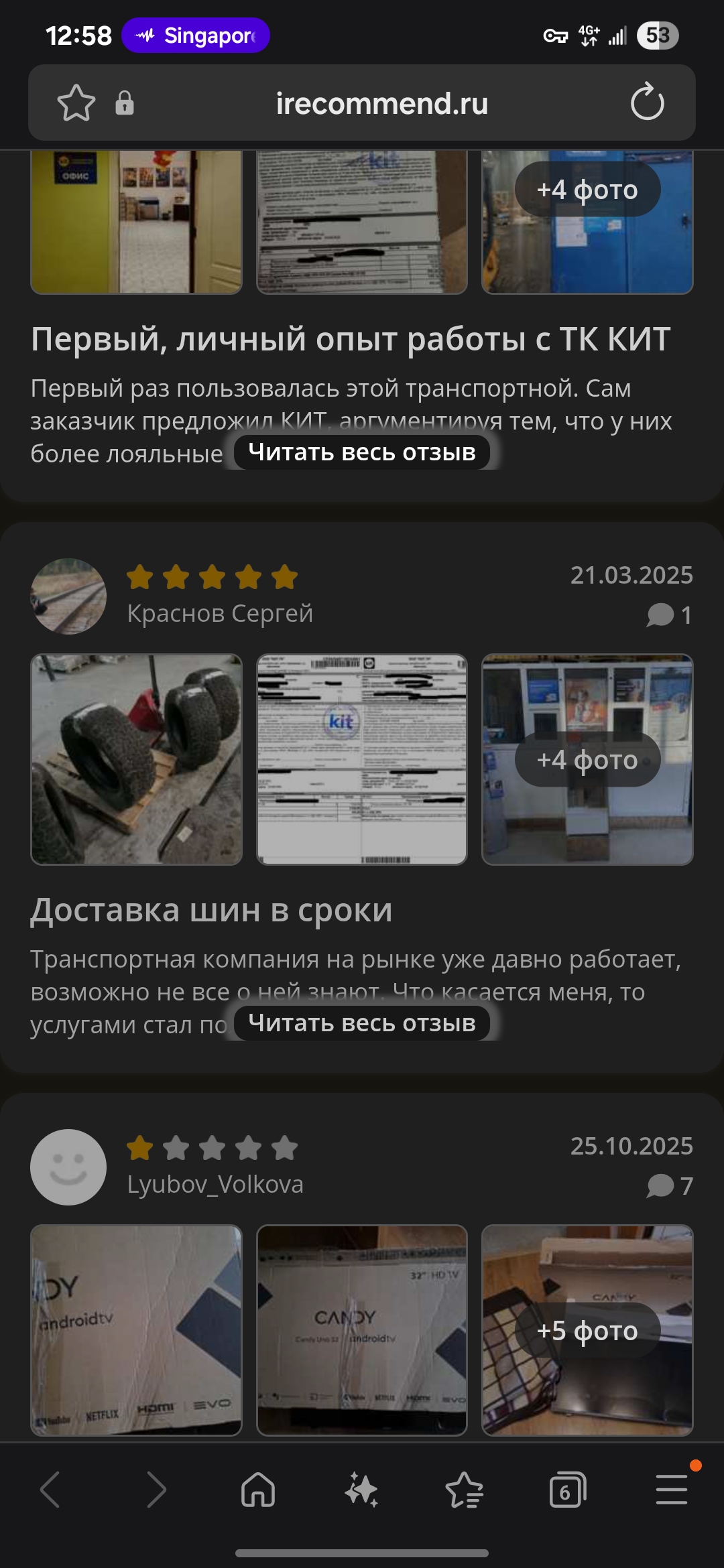Go to the browser home page
Screen dimensions: 724x1568
click(x=258, y=1490)
